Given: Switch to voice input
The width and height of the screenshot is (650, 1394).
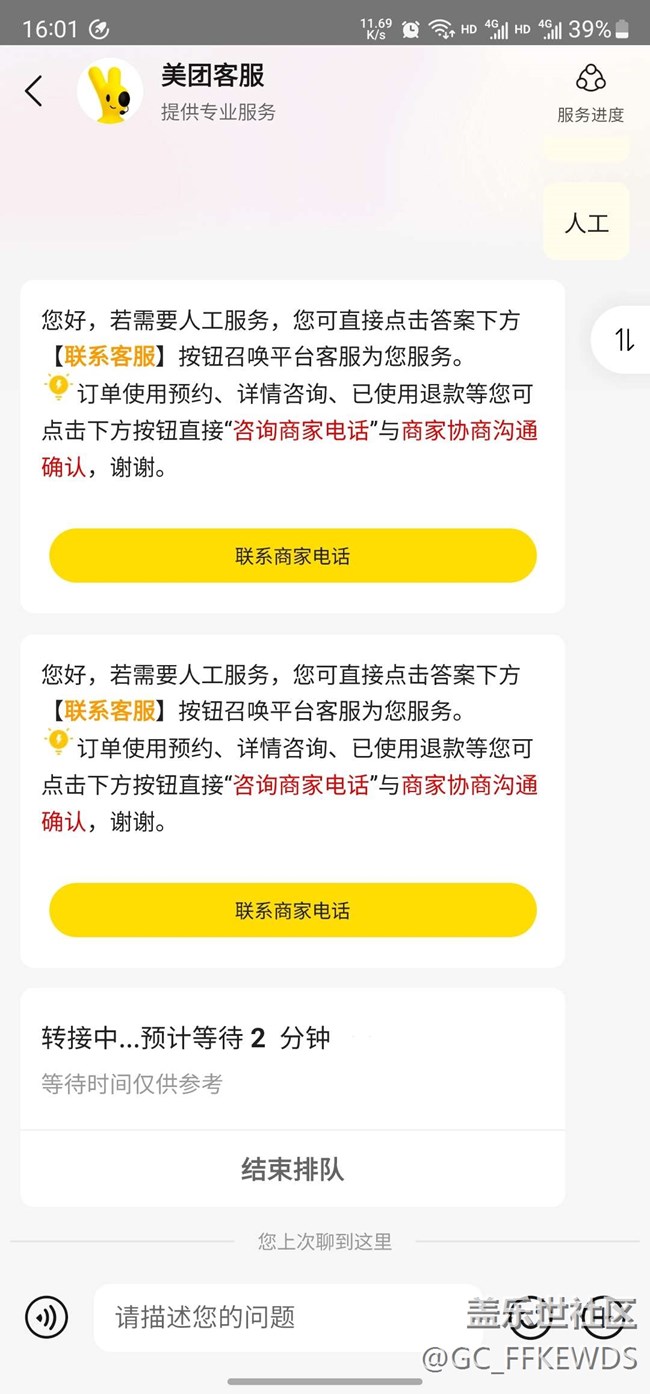Looking at the screenshot, I should pos(47,1316).
